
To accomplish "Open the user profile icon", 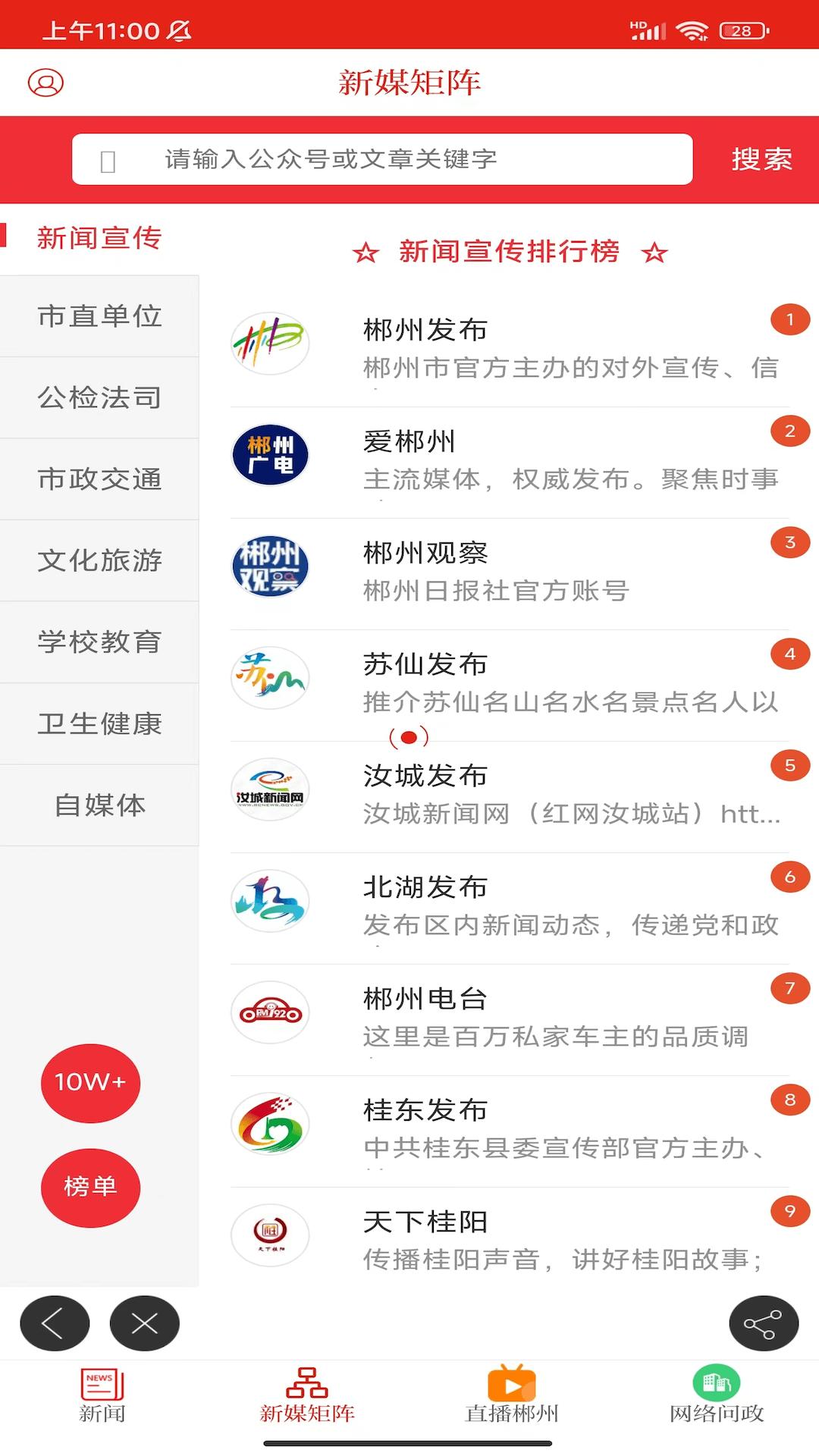I will pos(45,83).
